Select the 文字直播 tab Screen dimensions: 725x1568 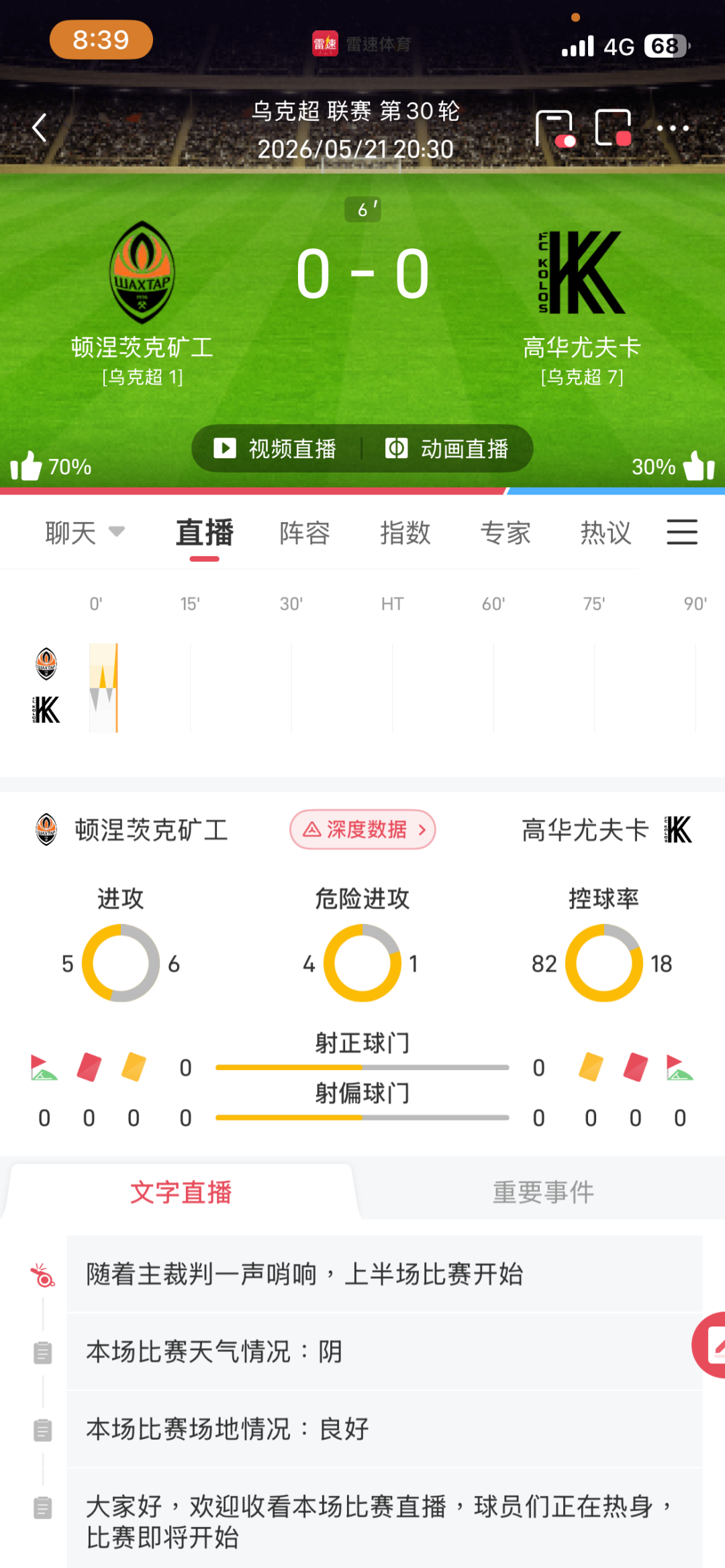tap(181, 1192)
